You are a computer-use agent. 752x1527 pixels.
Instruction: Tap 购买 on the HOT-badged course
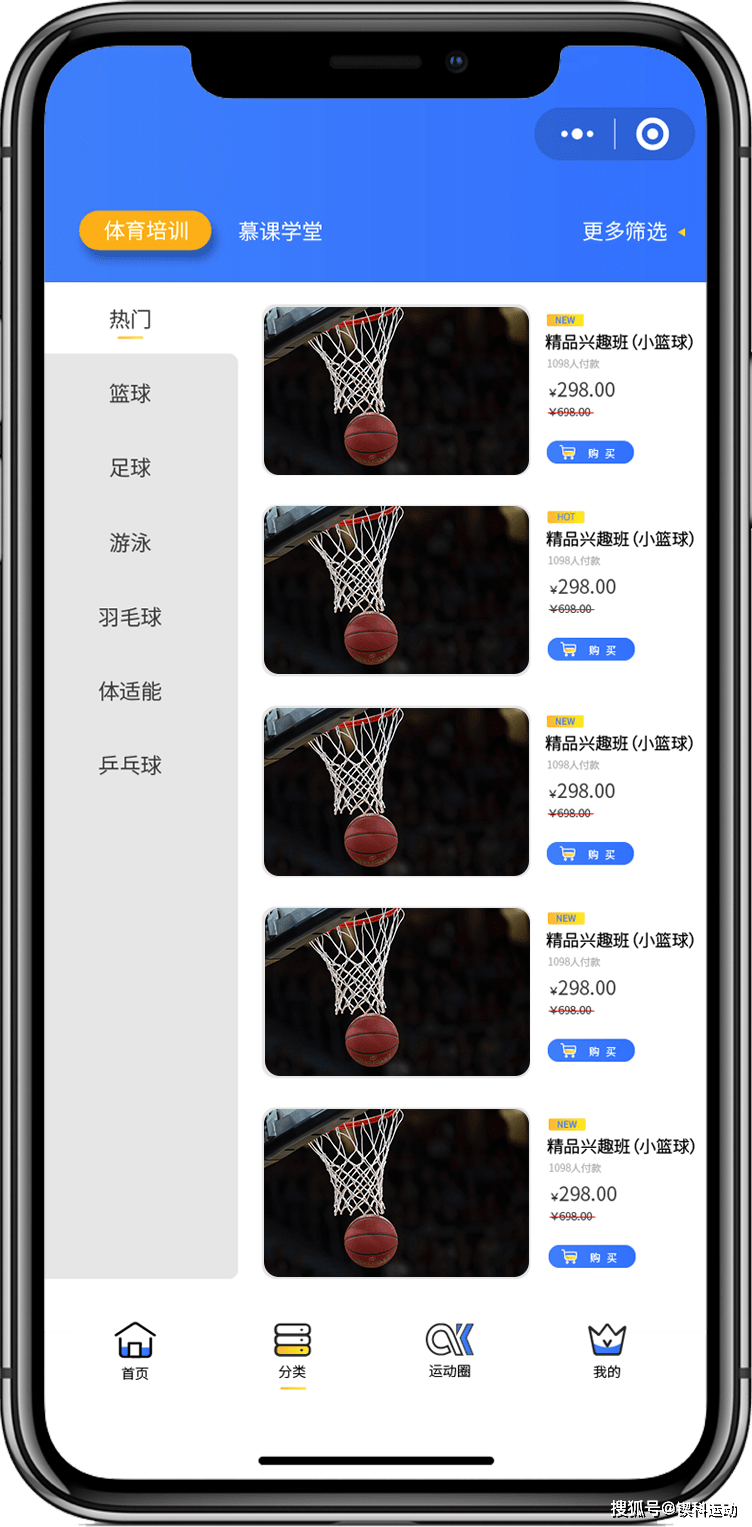tap(591, 650)
